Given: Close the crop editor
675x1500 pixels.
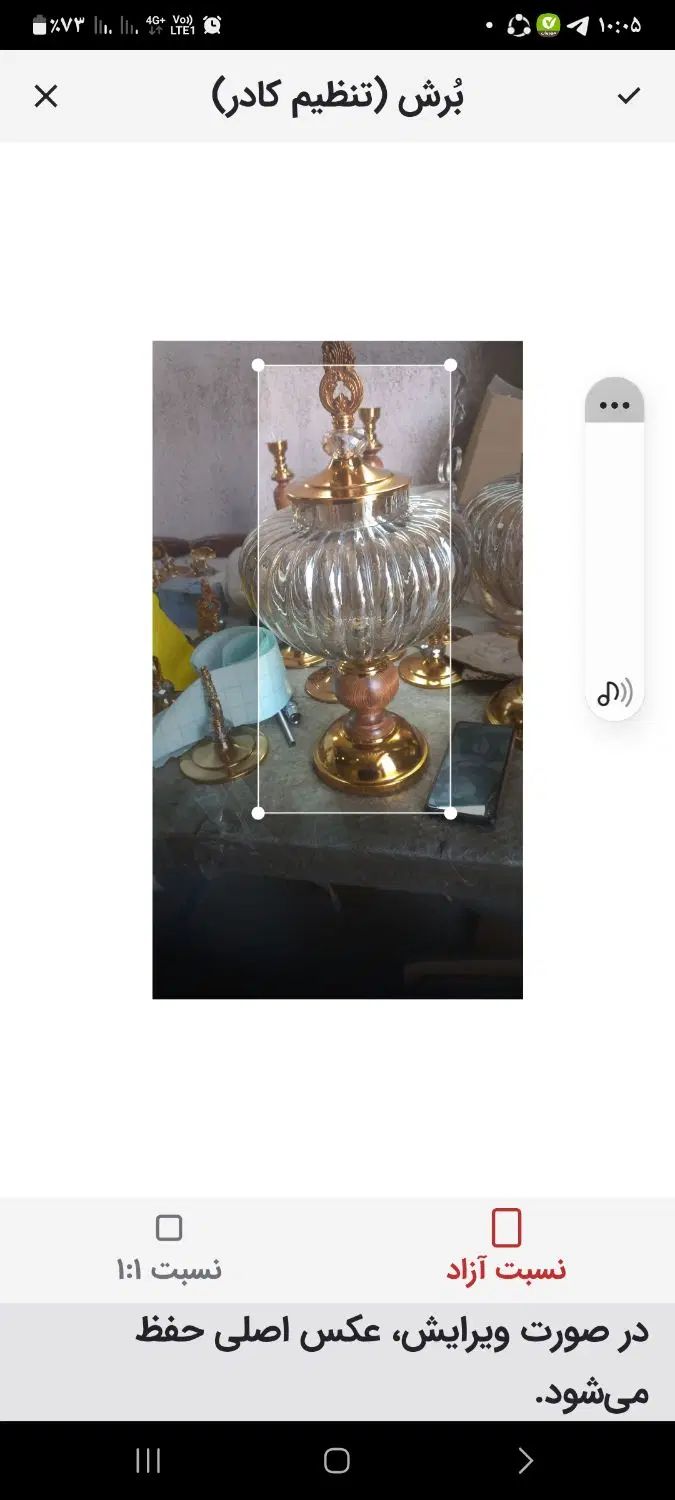Looking at the screenshot, I should pos(46,96).
